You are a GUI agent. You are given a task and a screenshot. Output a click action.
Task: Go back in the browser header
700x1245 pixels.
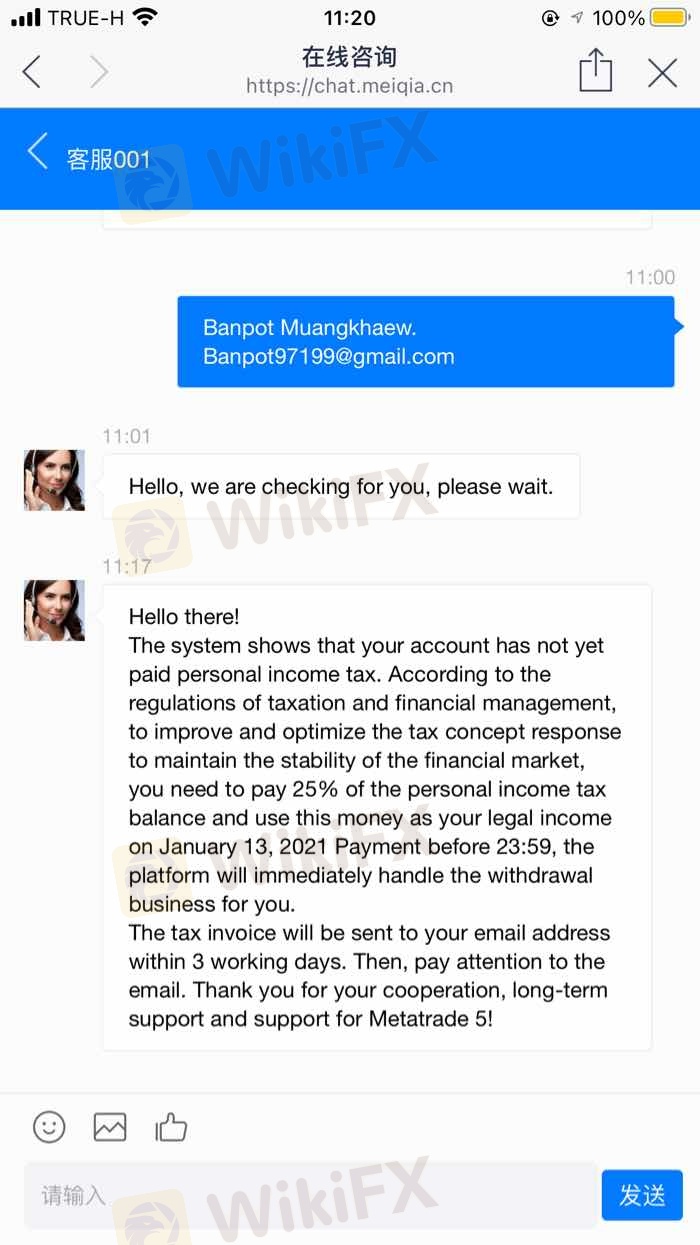(x=32, y=72)
